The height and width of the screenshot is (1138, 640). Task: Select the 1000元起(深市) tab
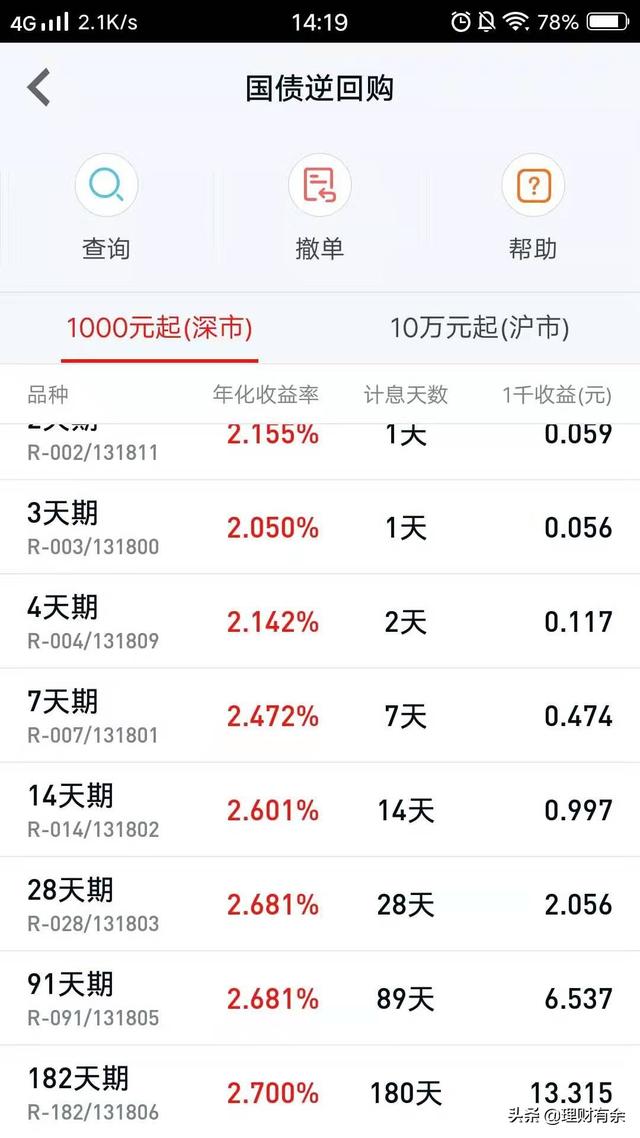click(x=159, y=327)
